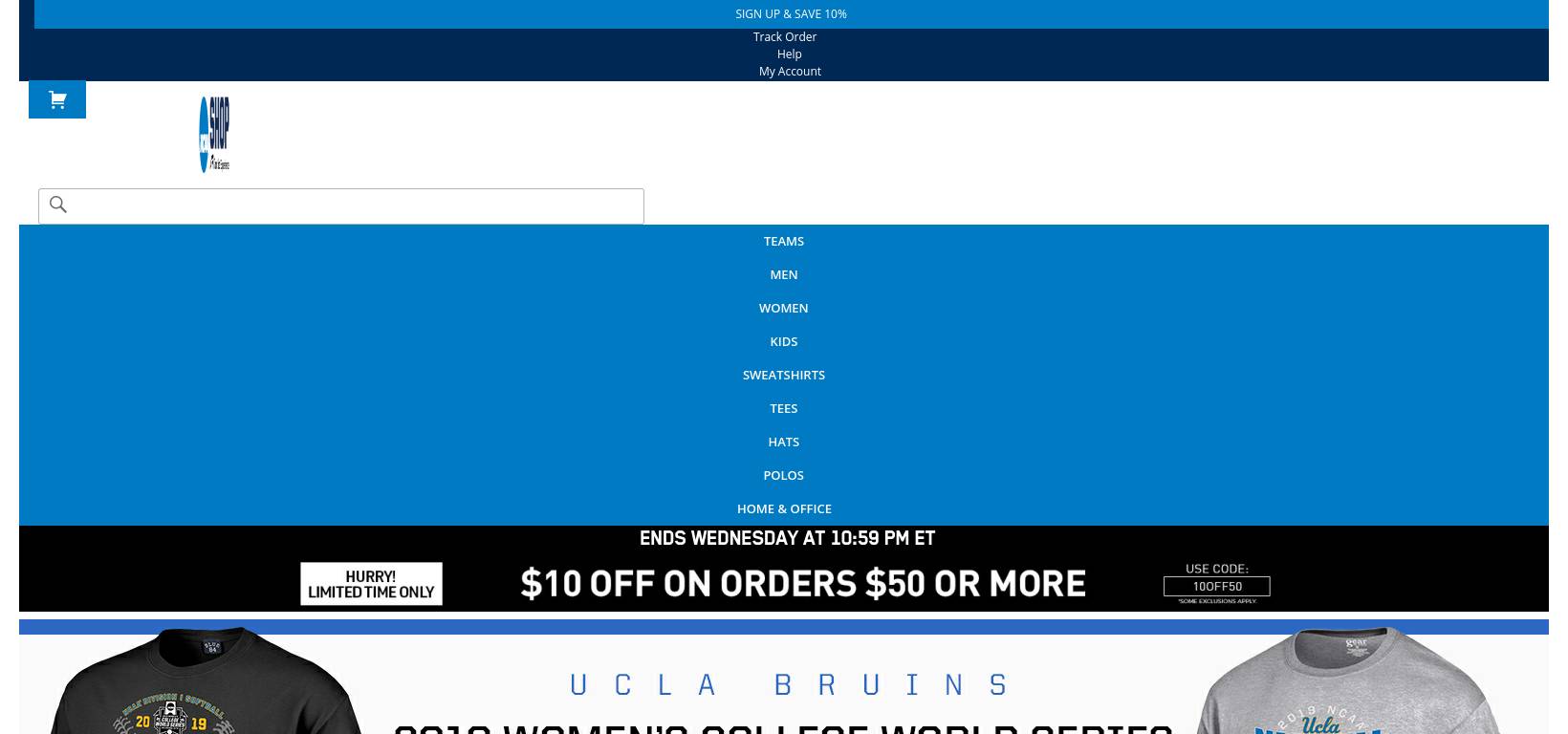
Task: Tap Sign Up & Save 10% banner
Action: 791,14
